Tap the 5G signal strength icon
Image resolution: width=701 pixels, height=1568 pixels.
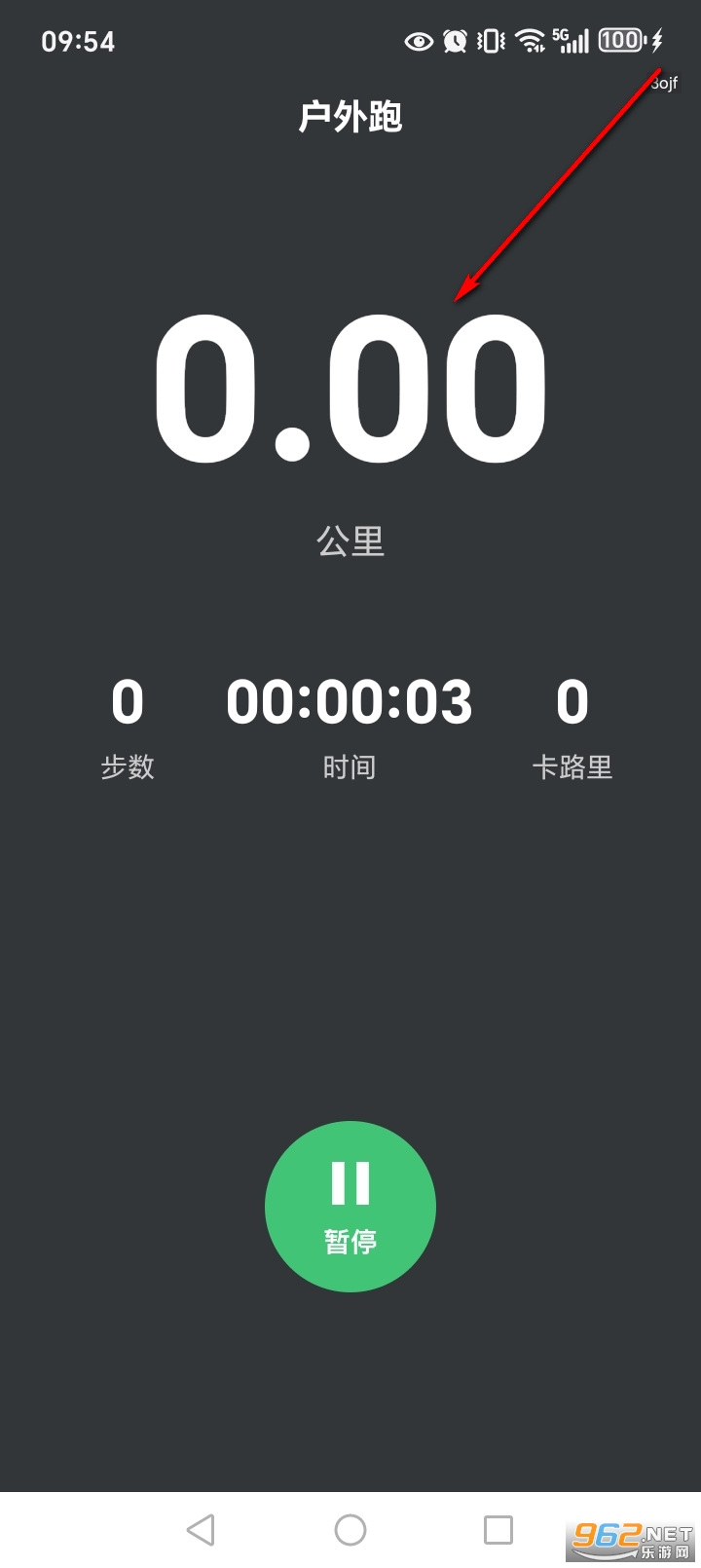click(571, 41)
